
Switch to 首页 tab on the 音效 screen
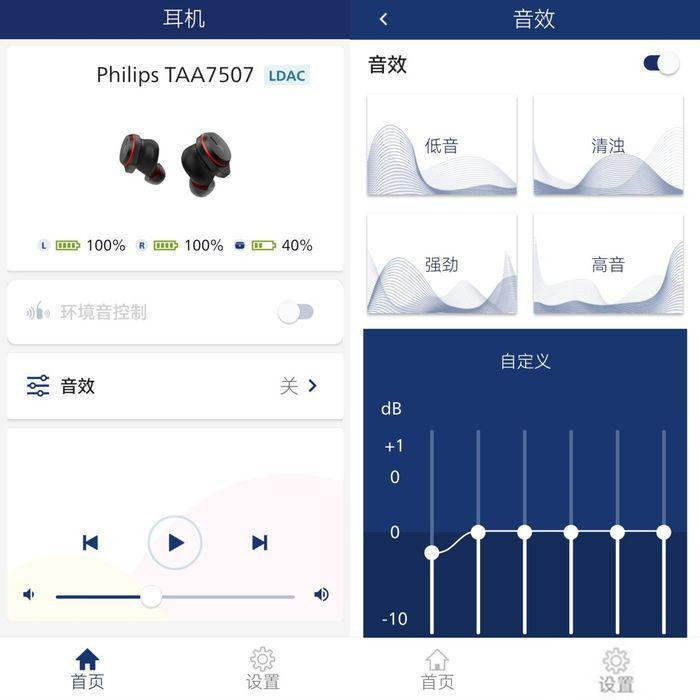(x=437, y=669)
